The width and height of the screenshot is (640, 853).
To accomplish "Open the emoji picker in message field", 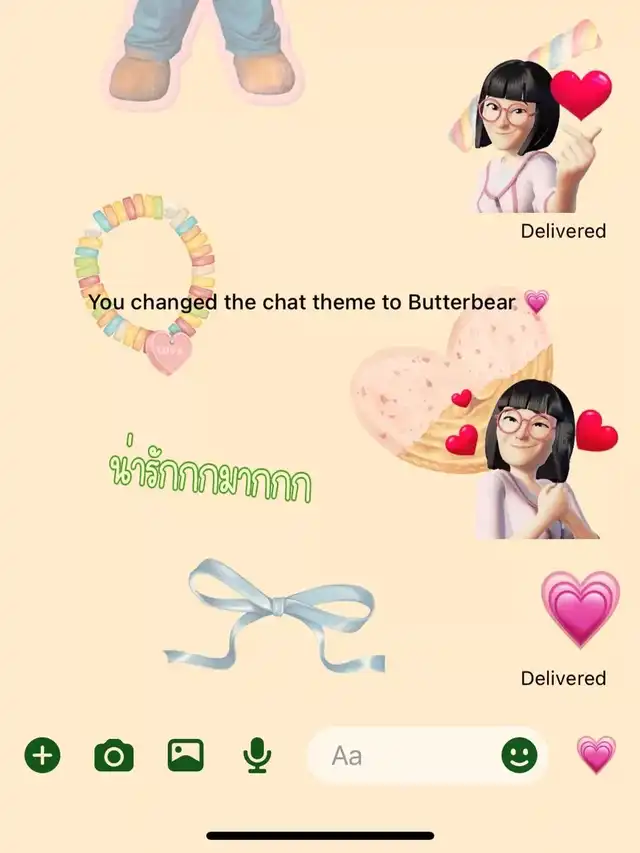I will (x=518, y=755).
